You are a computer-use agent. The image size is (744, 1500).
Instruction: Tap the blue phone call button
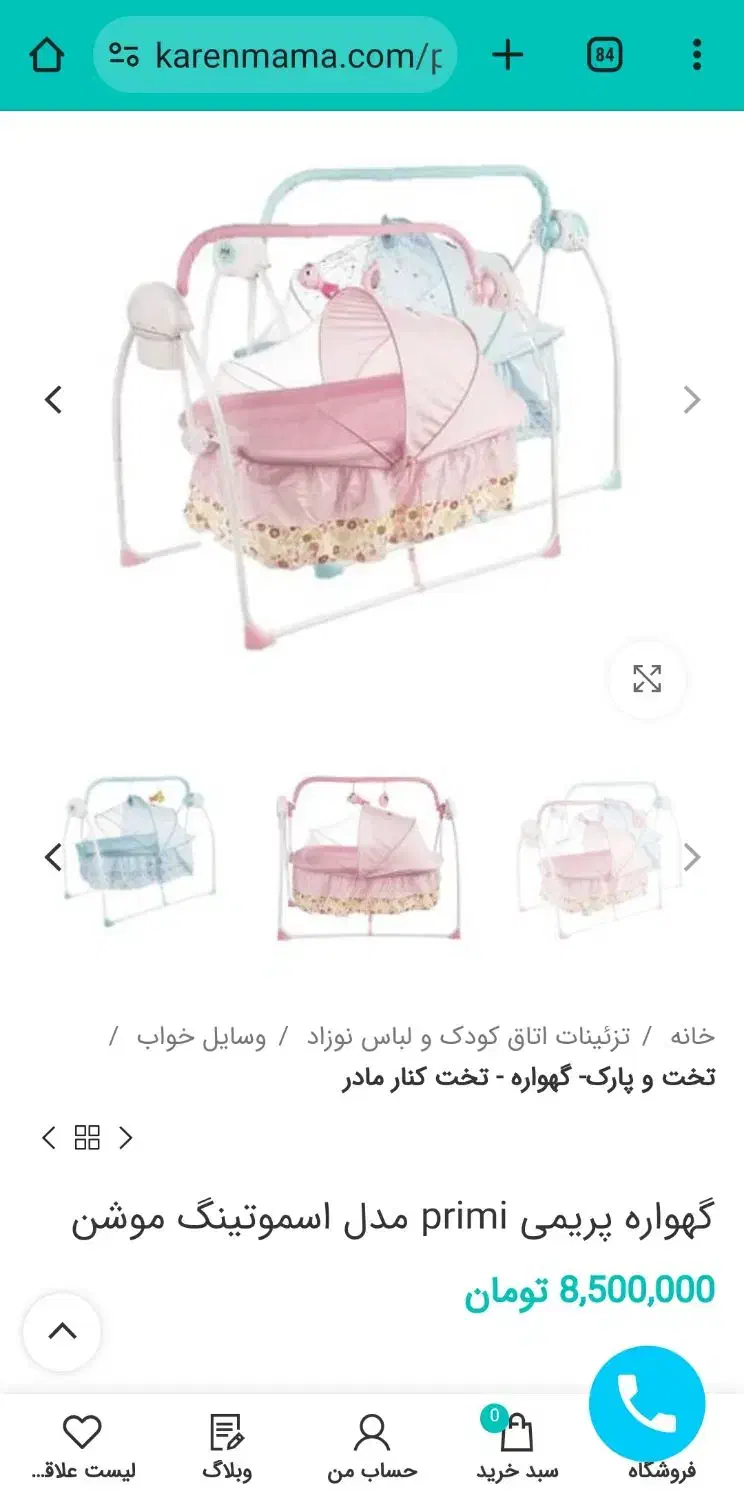(x=647, y=1403)
